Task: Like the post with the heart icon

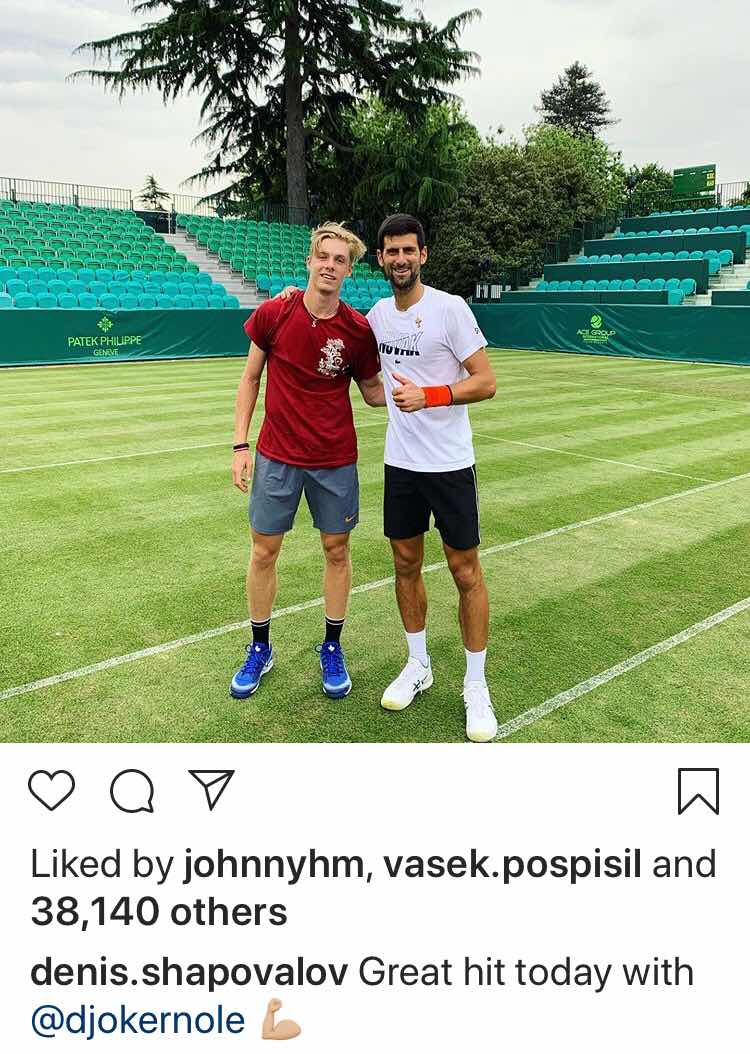Action: 52,790
